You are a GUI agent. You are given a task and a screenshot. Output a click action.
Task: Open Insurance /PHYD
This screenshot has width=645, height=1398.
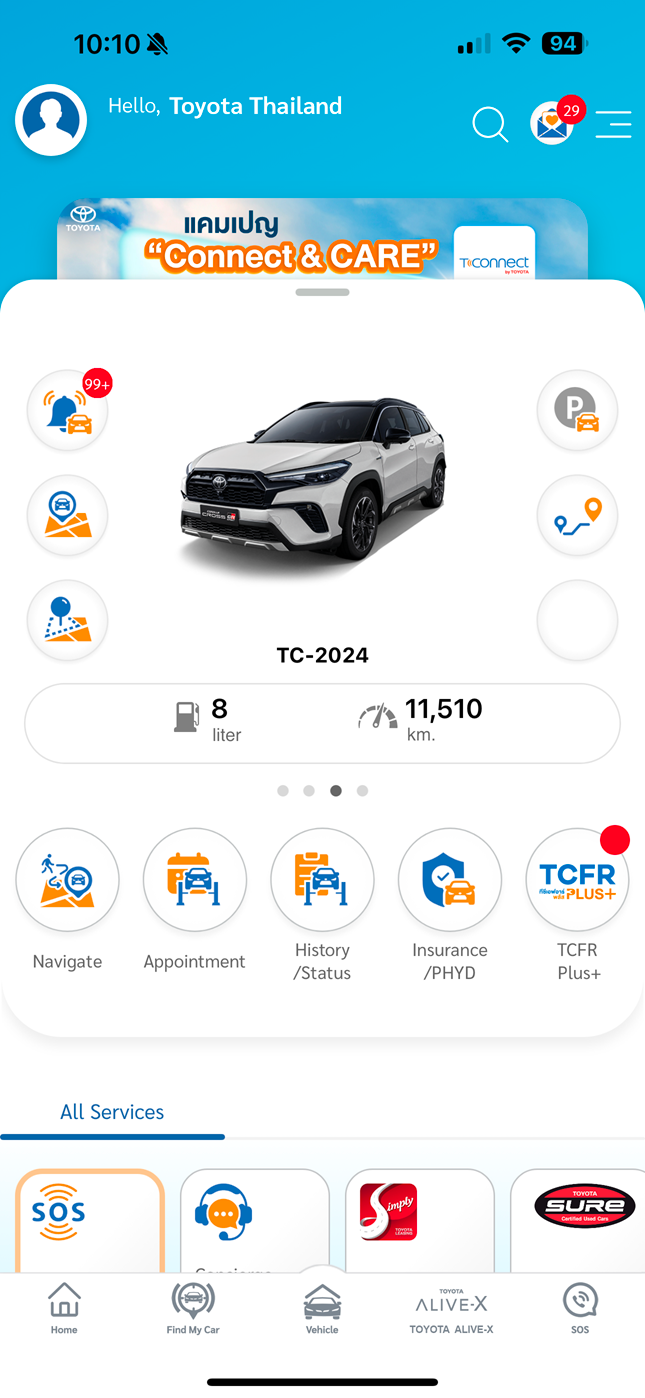point(450,905)
